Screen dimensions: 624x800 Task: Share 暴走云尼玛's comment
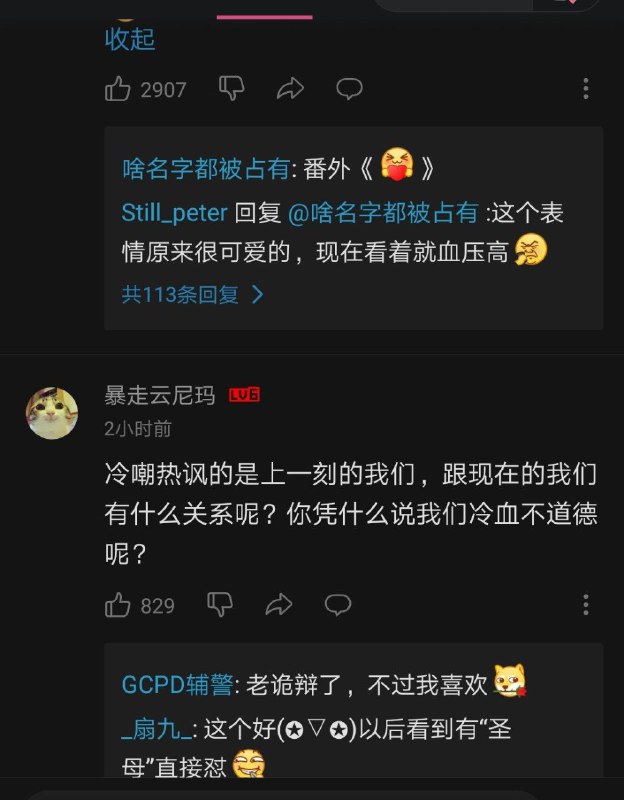(279, 605)
